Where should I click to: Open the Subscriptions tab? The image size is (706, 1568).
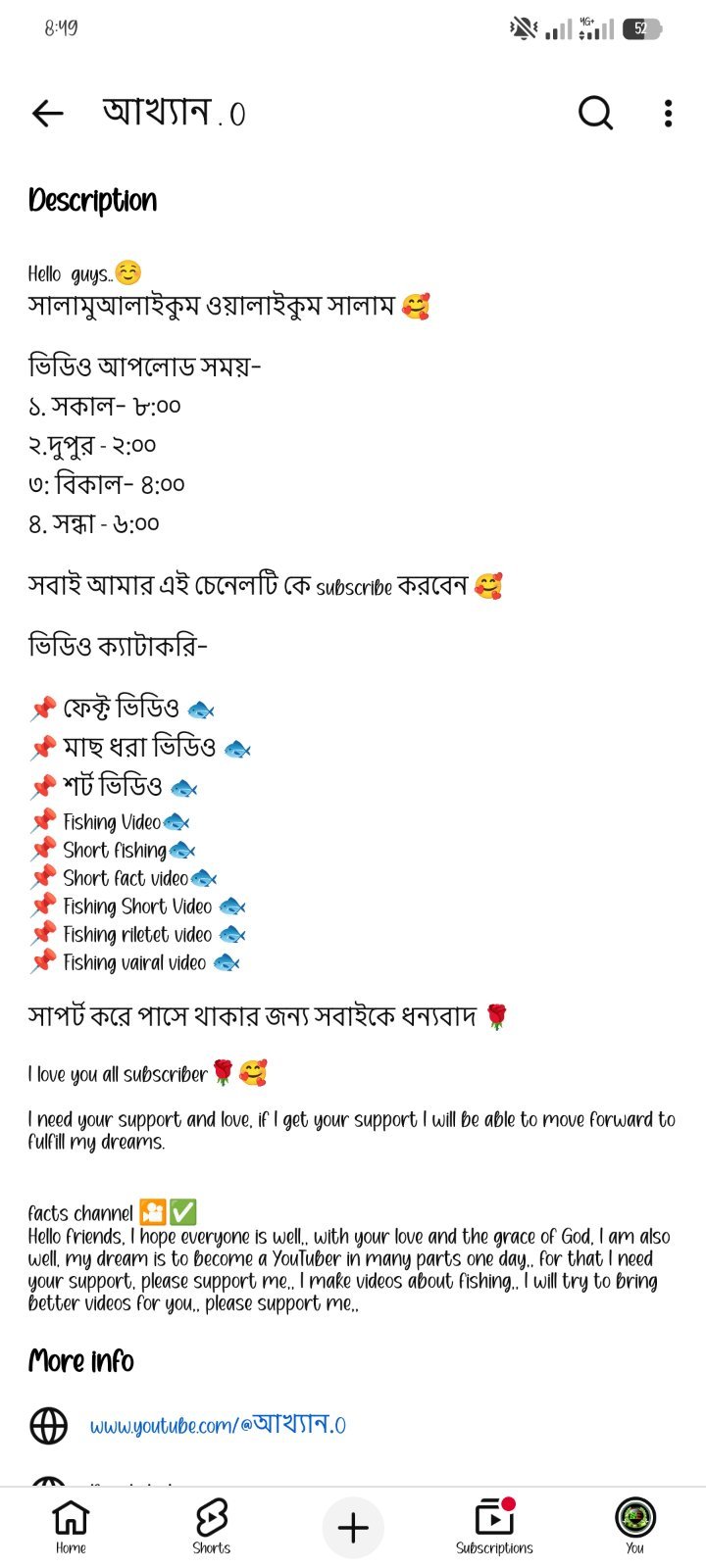494,1528
